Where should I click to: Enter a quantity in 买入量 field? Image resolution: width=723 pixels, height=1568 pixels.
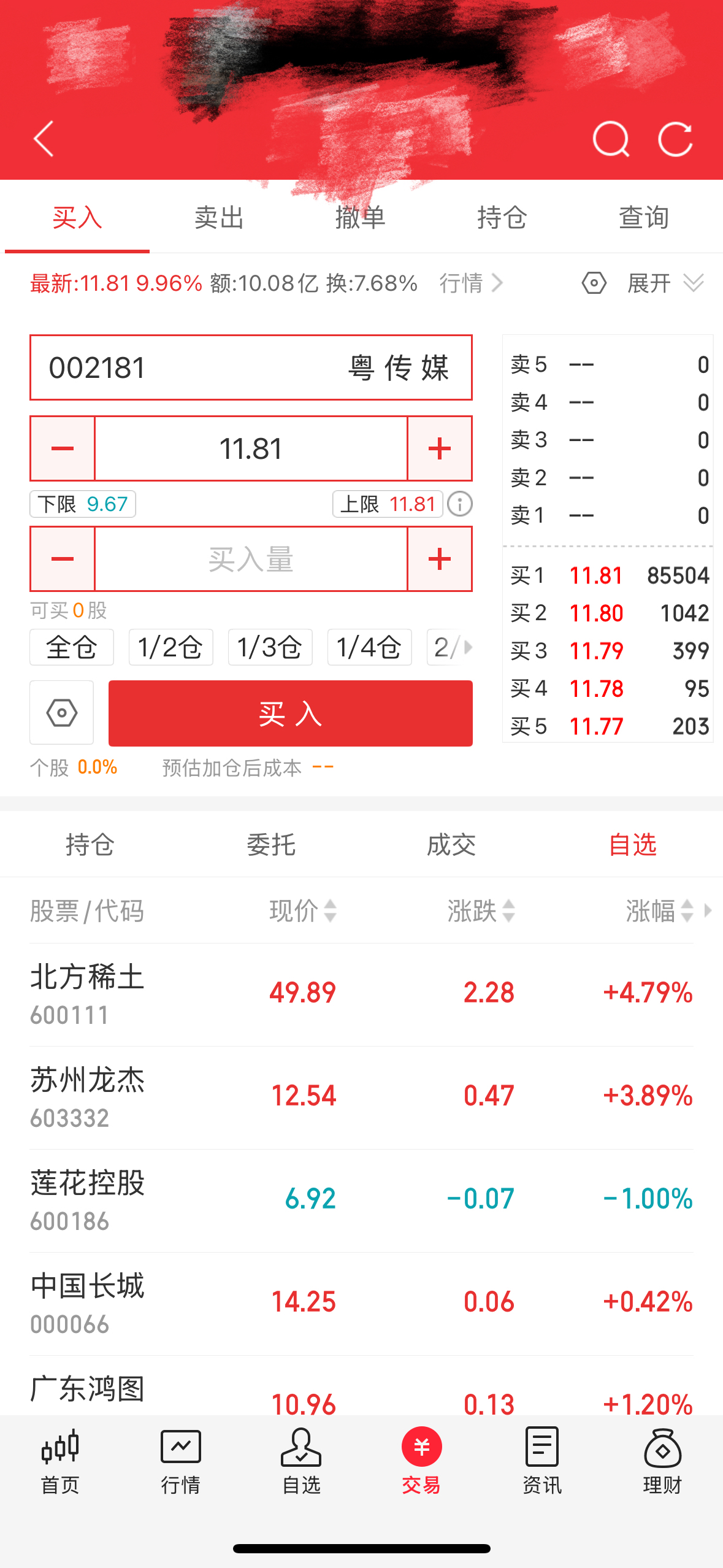coord(251,559)
